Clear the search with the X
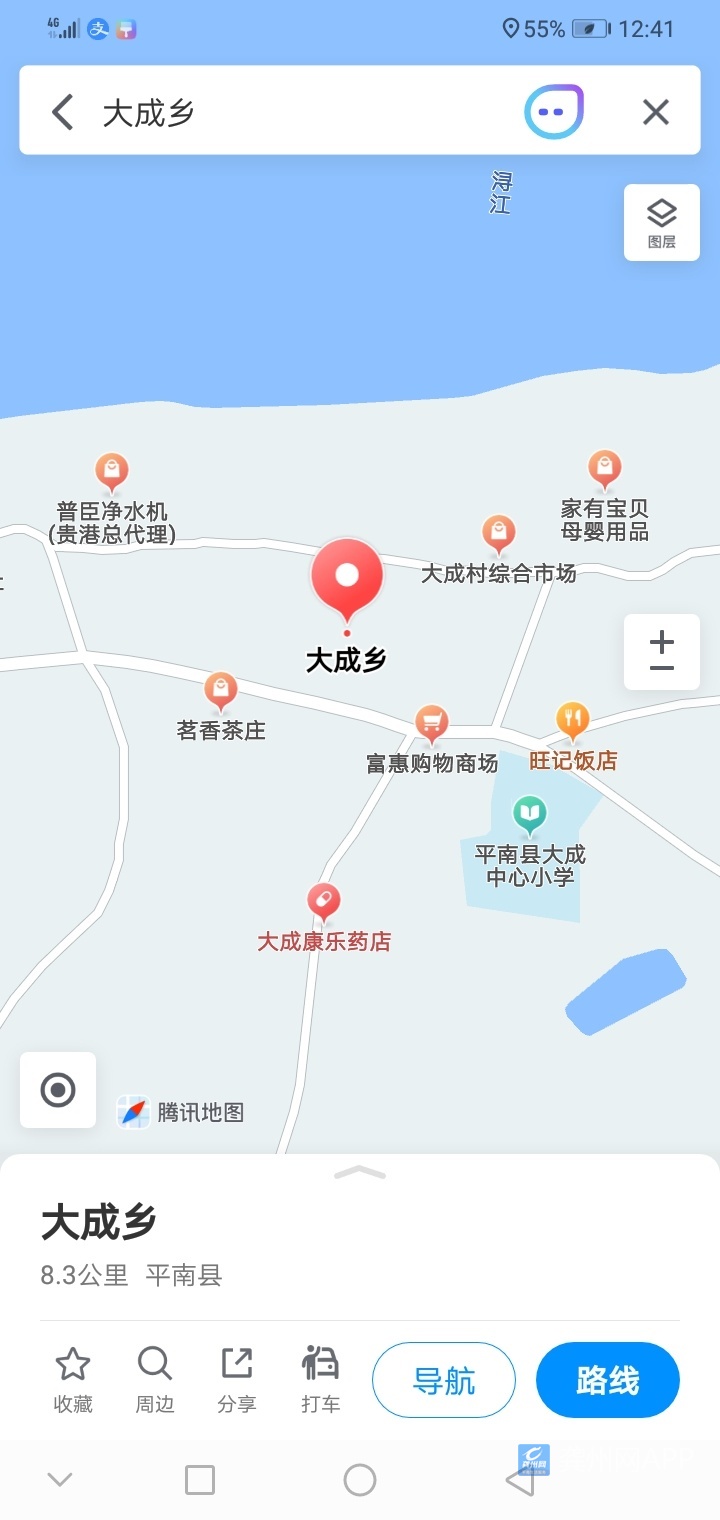This screenshot has width=720, height=1520. click(656, 112)
